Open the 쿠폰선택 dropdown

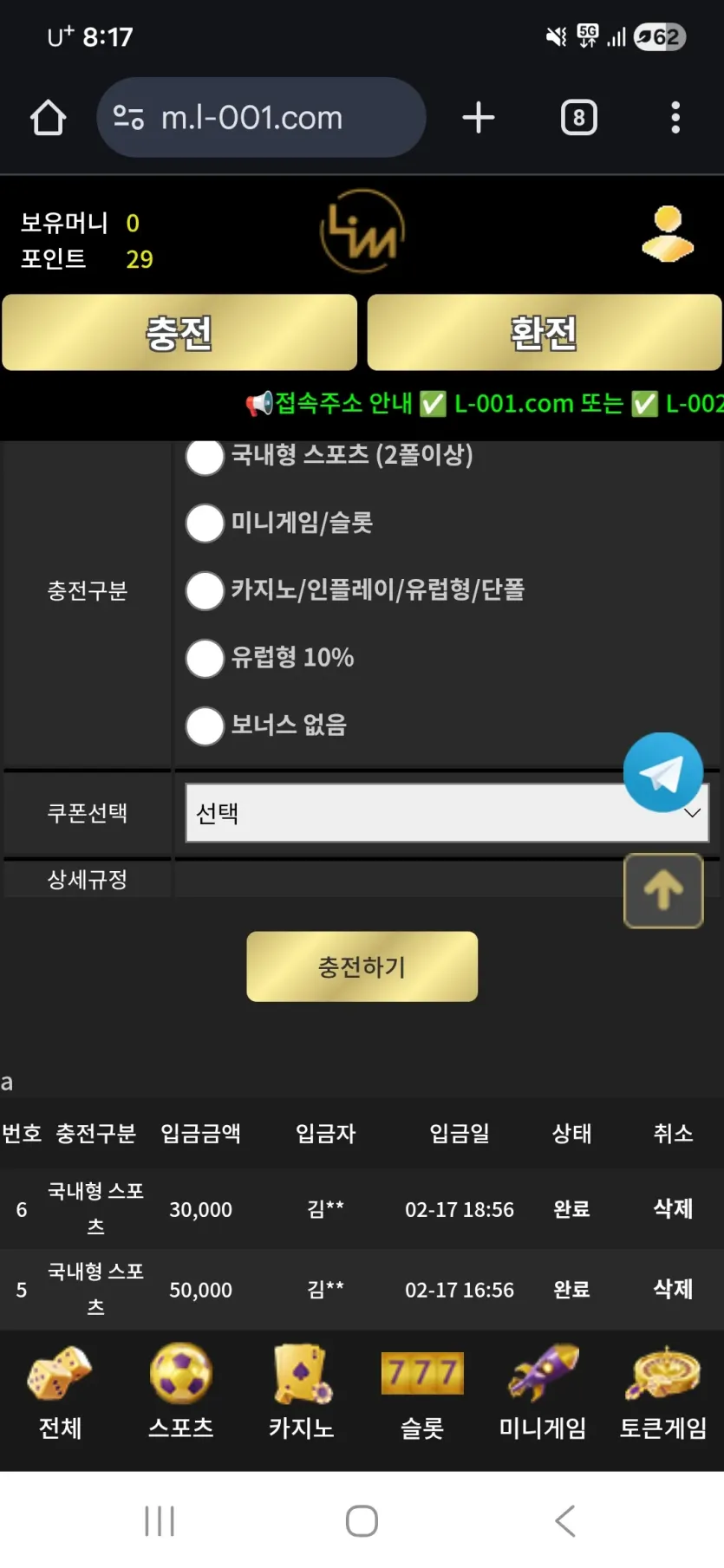click(x=447, y=813)
